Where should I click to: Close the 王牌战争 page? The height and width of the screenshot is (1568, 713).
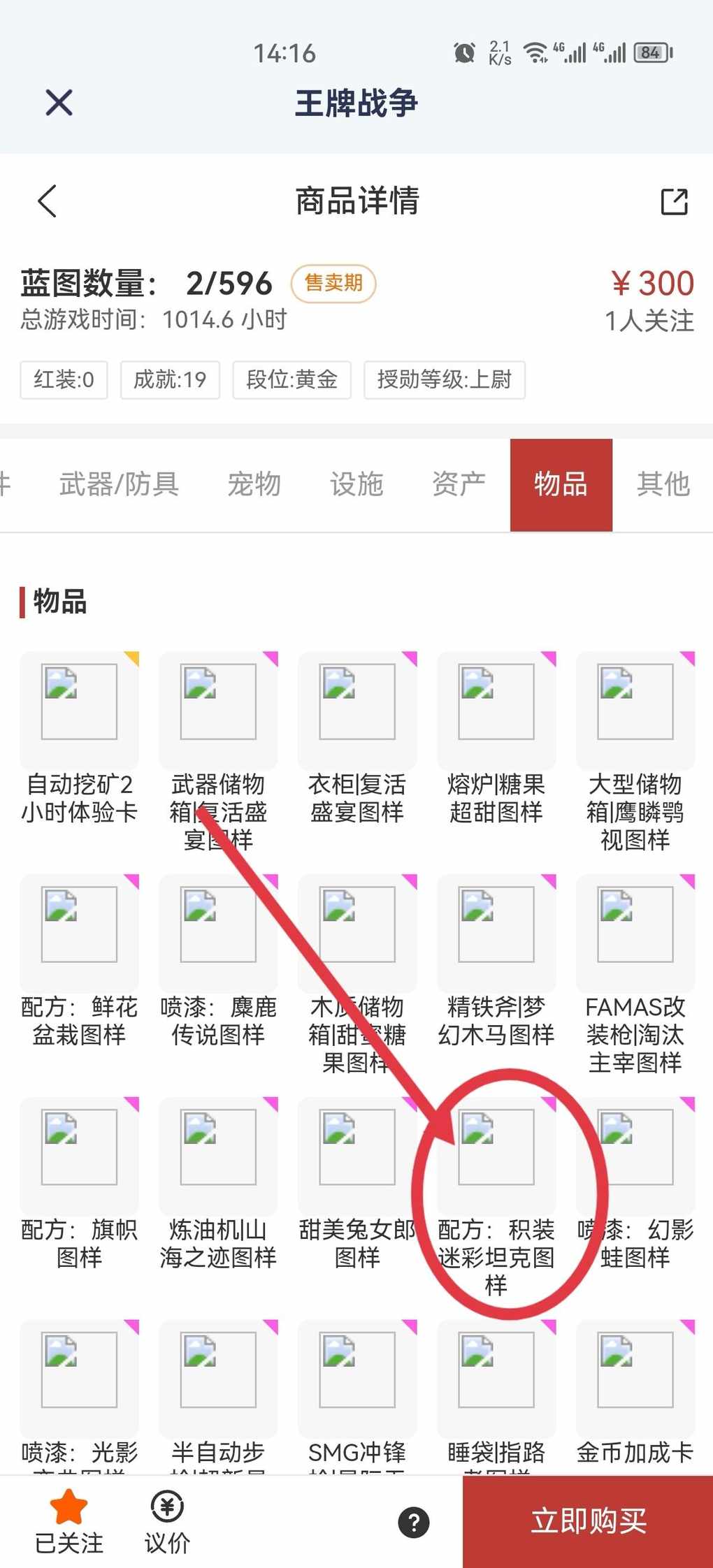(x=59, y=103)
